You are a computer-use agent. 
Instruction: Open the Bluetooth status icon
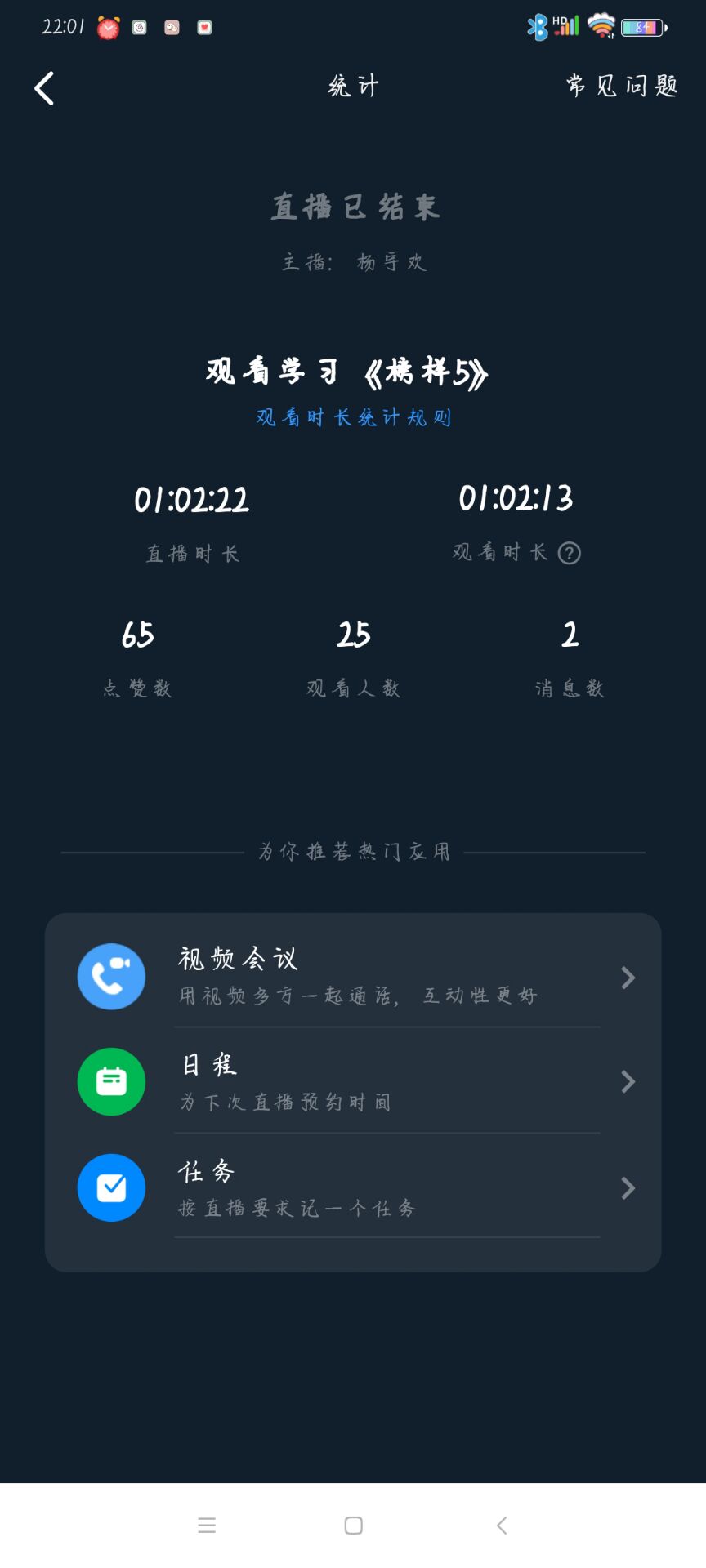pos(538,27)
